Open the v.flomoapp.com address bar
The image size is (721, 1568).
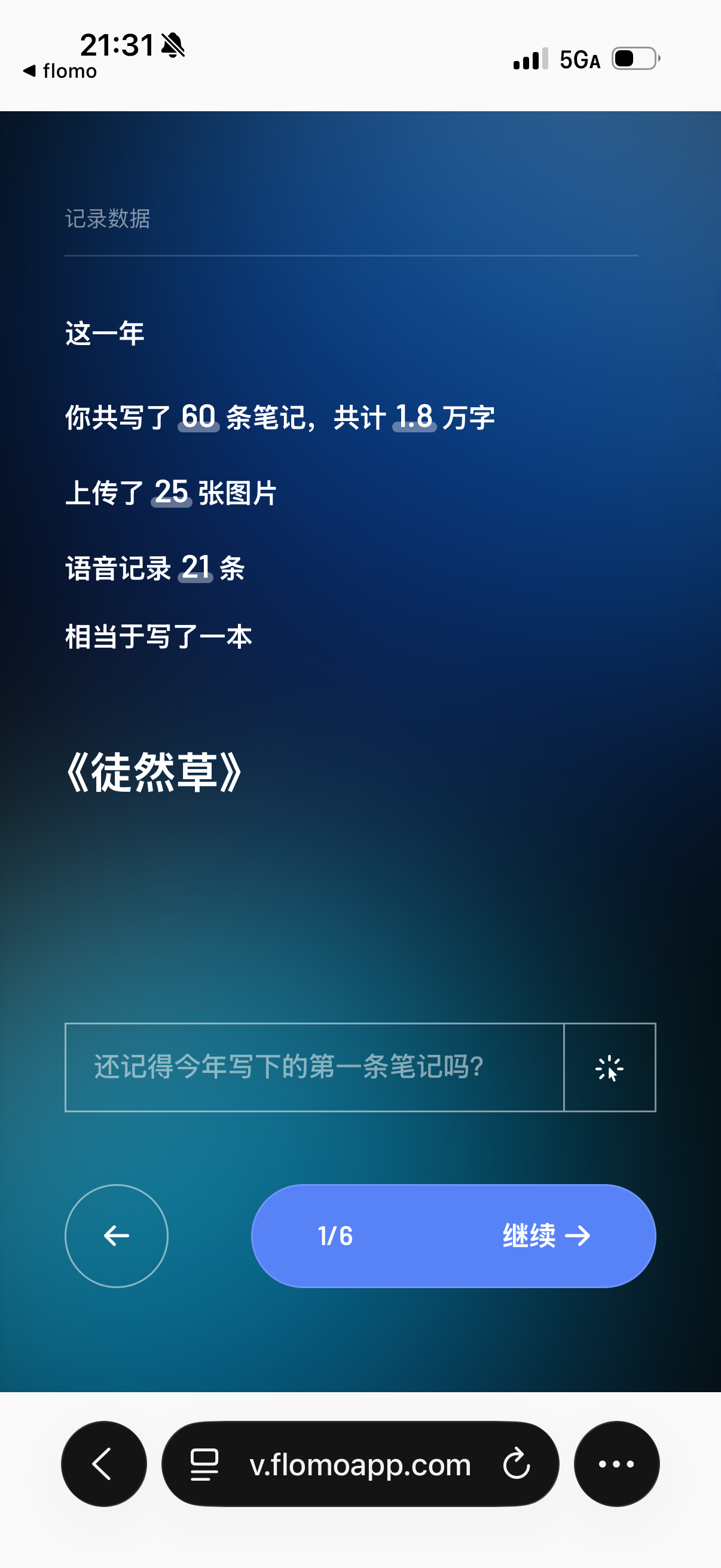360,1463
